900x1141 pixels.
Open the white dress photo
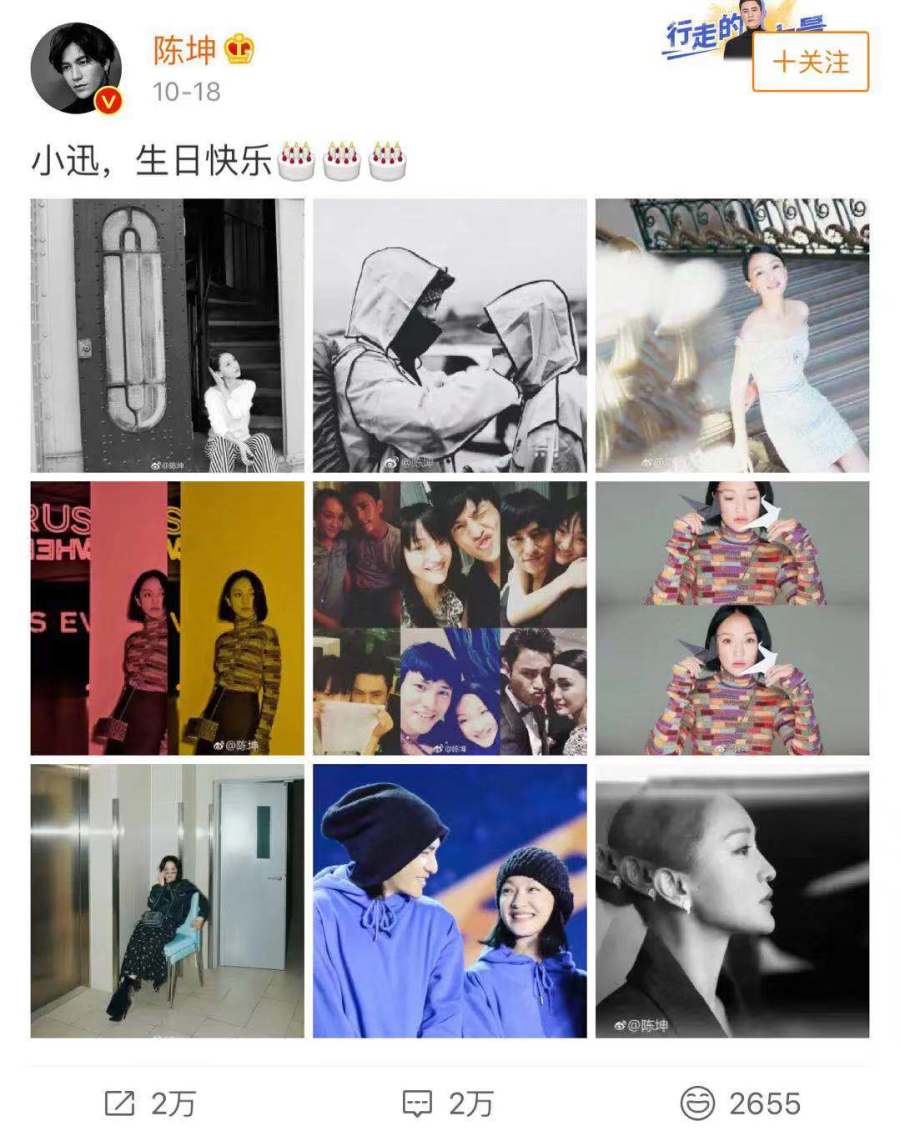coord(732,335)
